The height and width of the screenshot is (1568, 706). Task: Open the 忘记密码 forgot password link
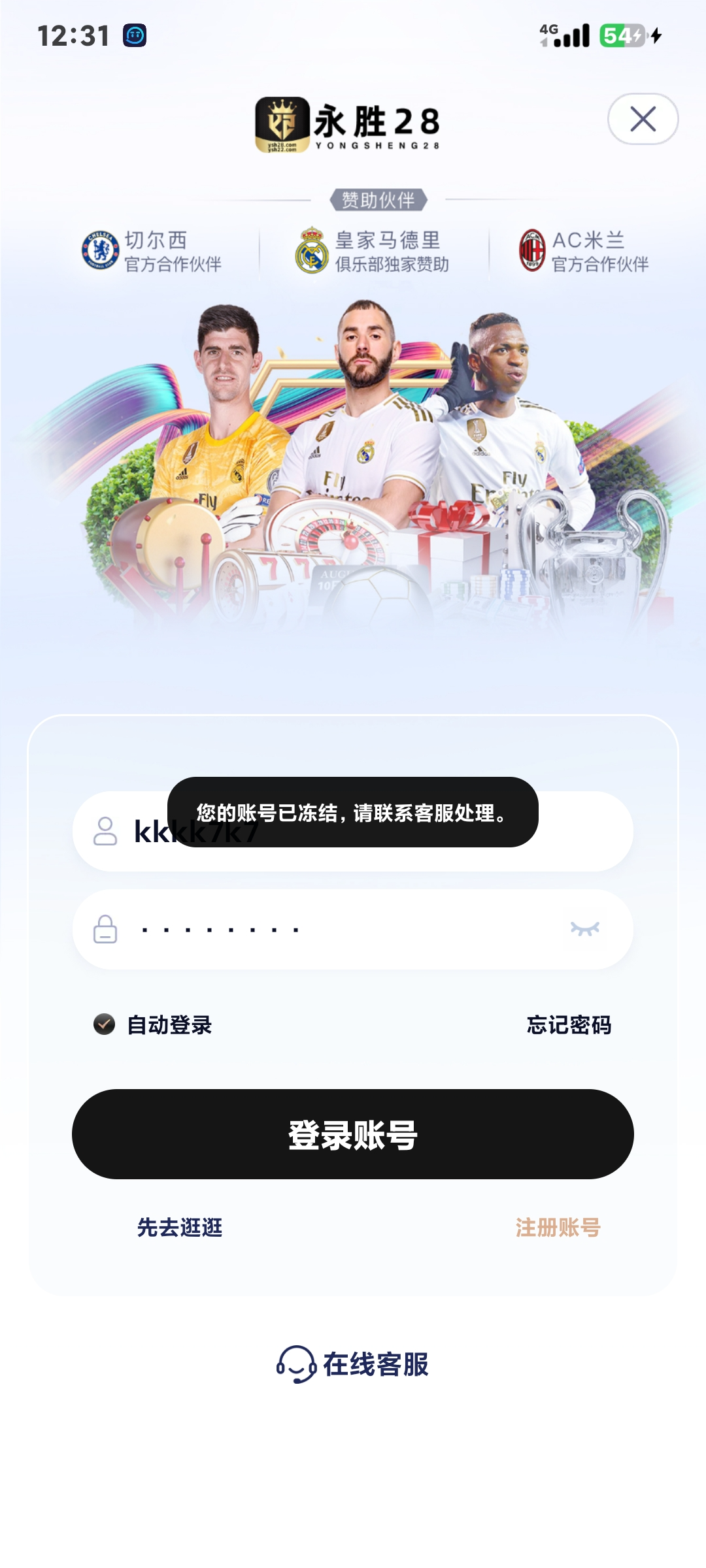(x=569, y=1025)
